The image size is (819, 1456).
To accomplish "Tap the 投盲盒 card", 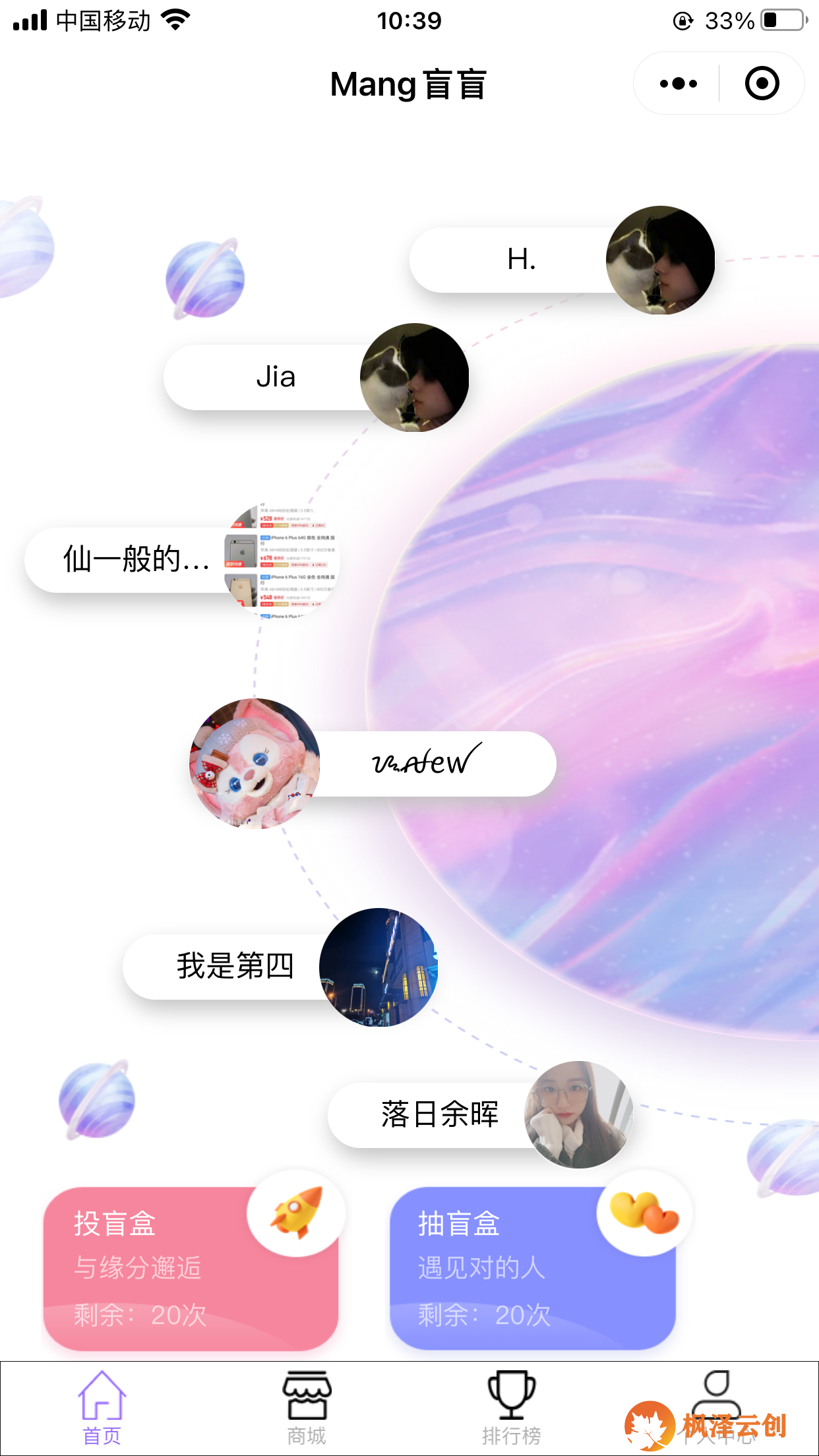I will tap(191, 1268).
